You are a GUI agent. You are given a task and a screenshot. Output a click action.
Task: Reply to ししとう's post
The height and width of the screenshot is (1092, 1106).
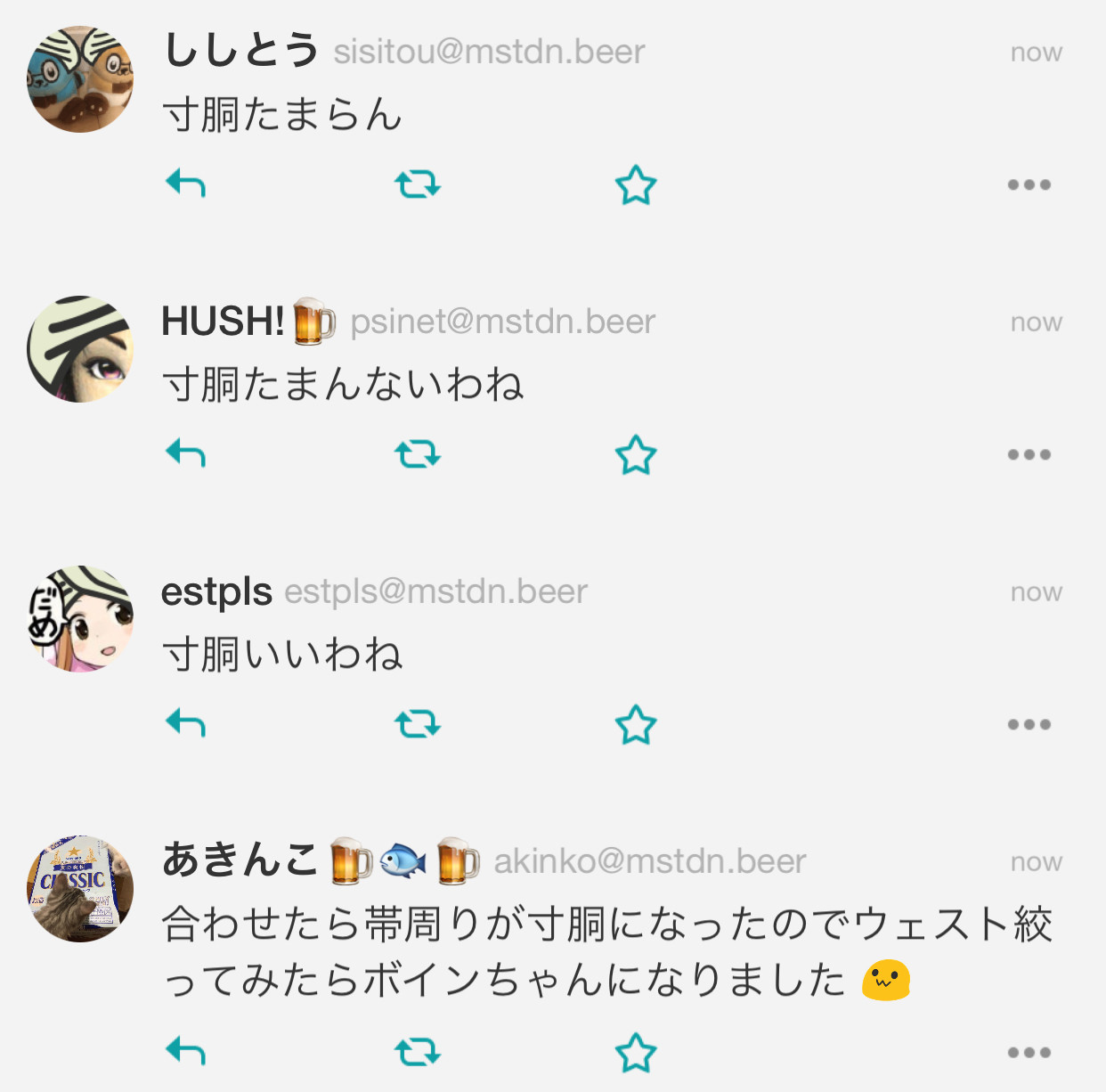186,183
